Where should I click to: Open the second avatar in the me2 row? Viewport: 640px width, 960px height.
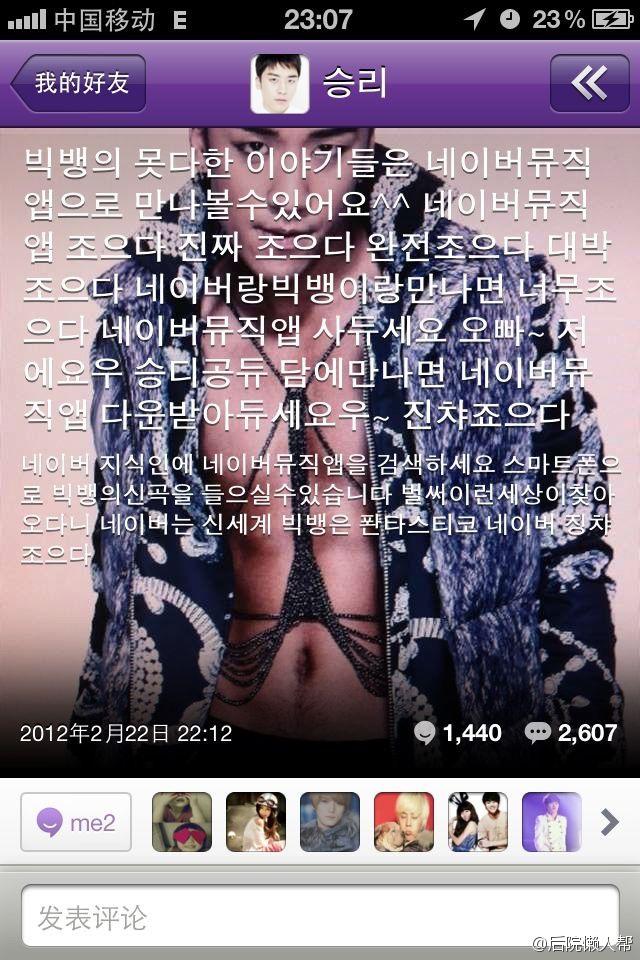tap(256, 822)
